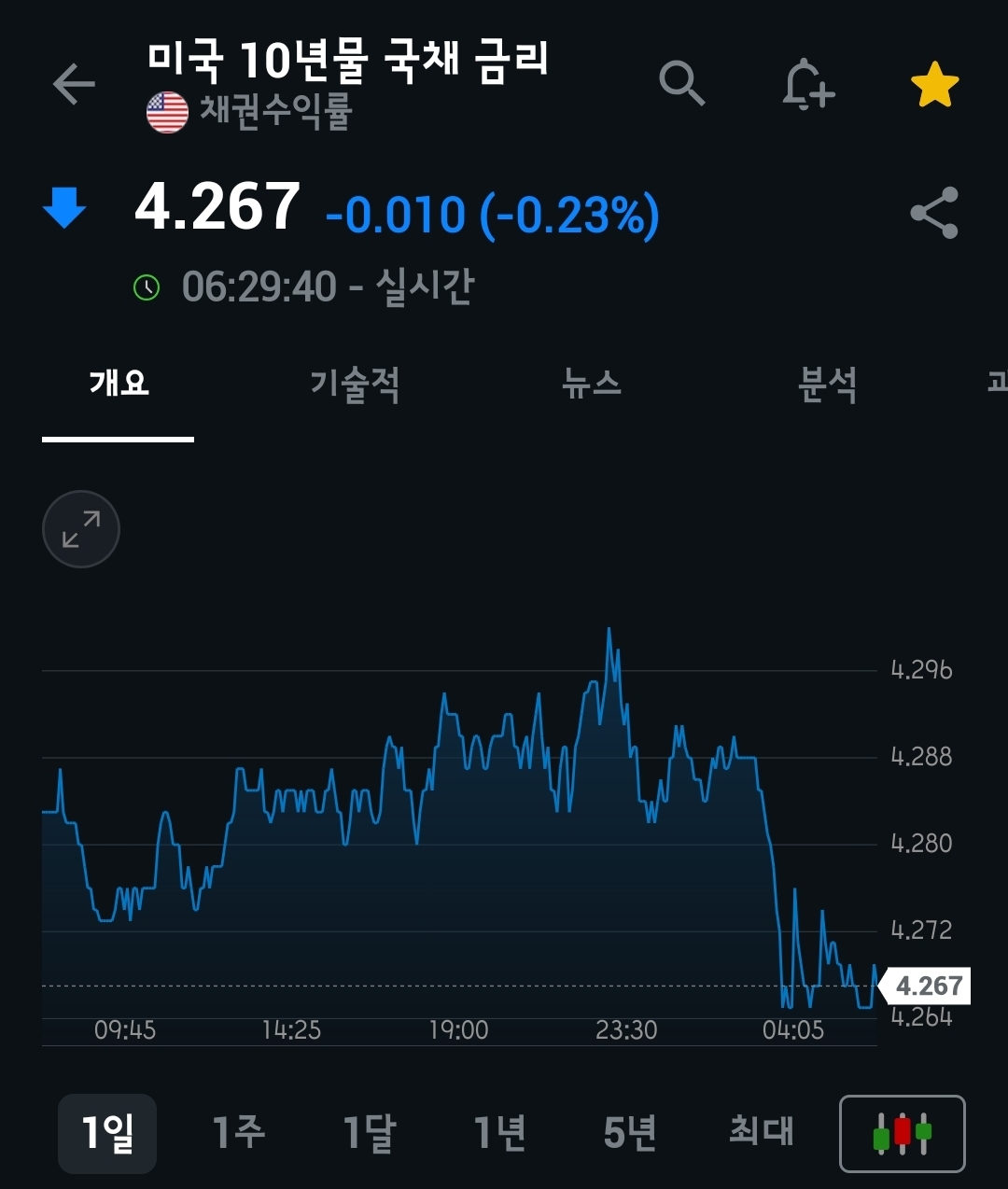The height and width of the screenshot is (1189, 1008).
Task: Select the 분석 tab
Action: tap(828, 384)
